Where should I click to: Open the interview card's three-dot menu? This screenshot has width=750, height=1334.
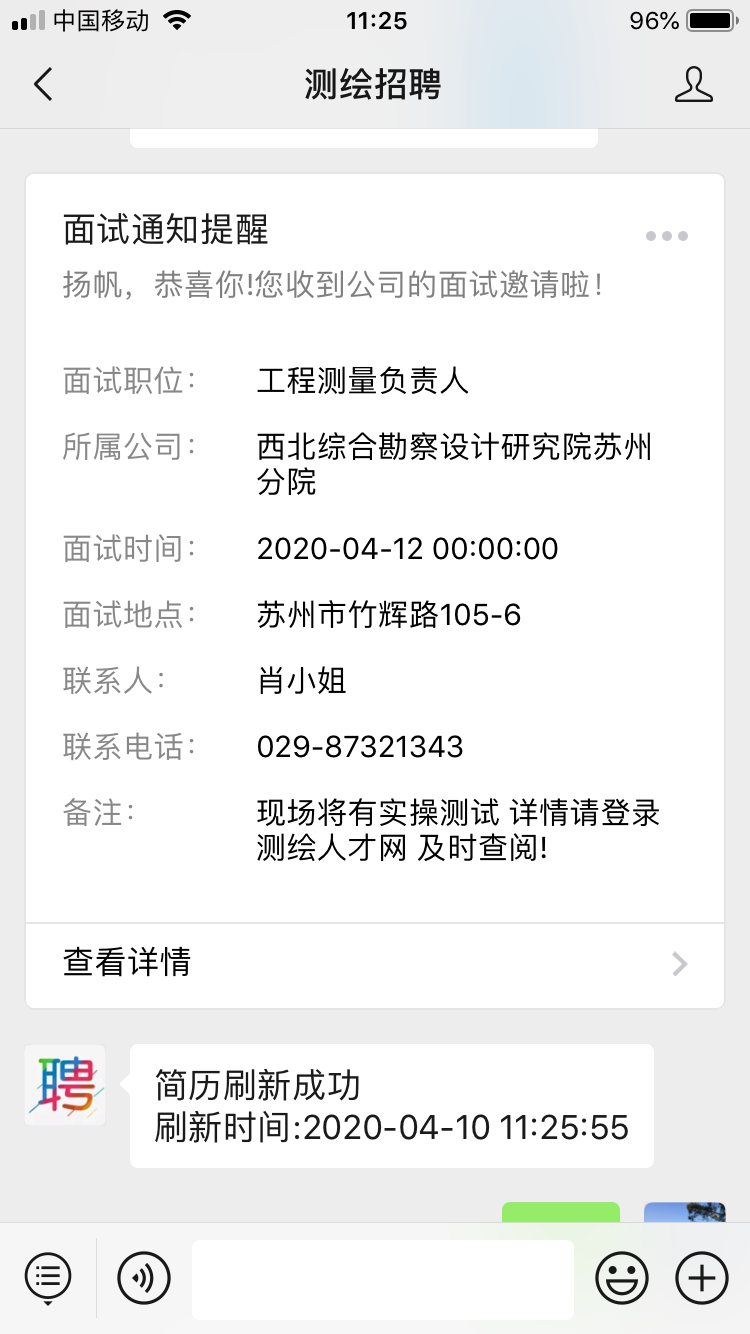coord(666,237)
